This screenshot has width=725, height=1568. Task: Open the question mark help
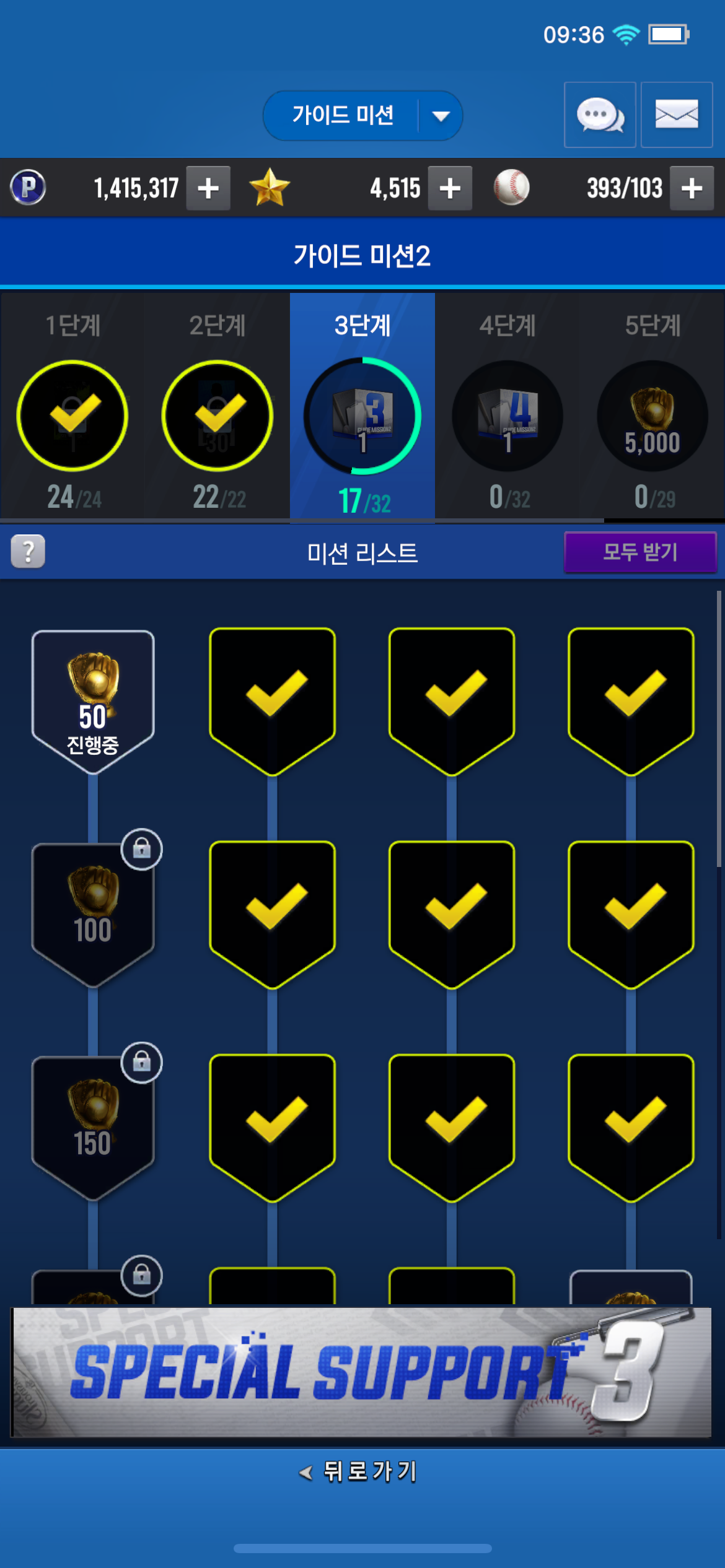(x=28, y=551)
